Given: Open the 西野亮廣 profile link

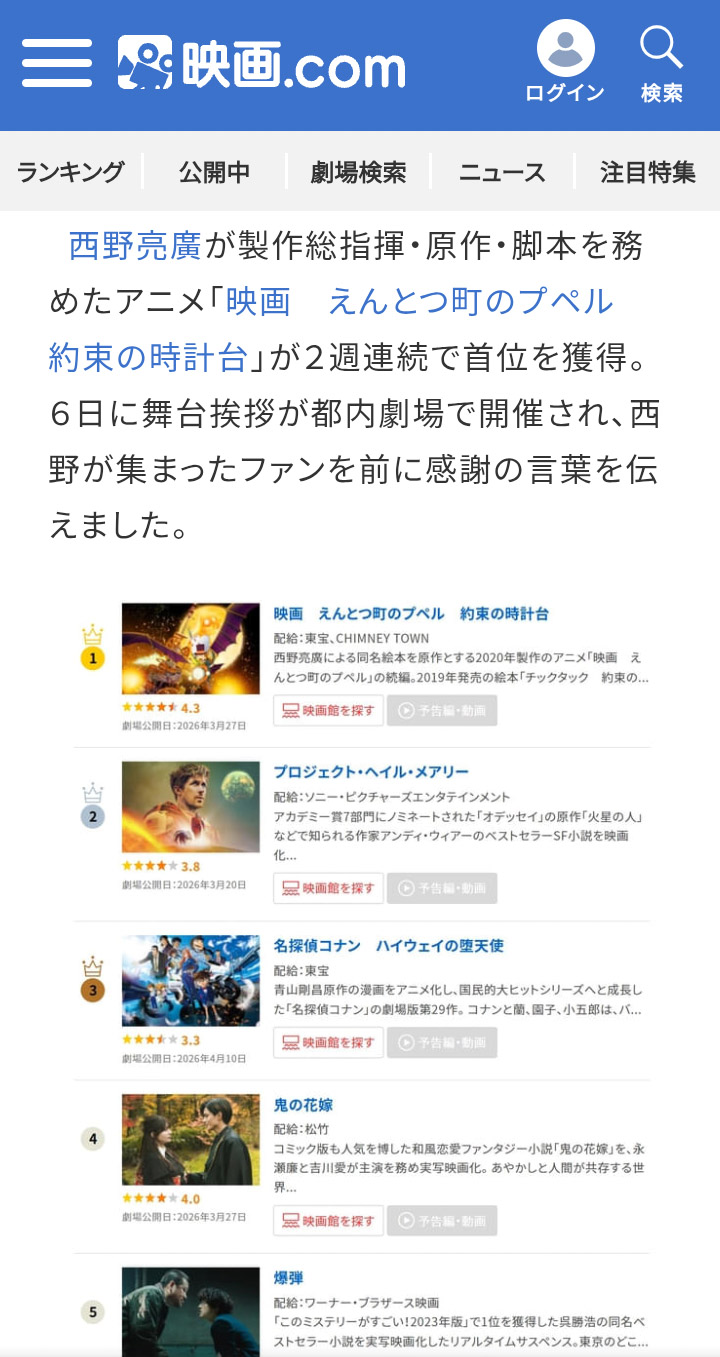Looking at the screenshot, I should (x=135, y=246).
